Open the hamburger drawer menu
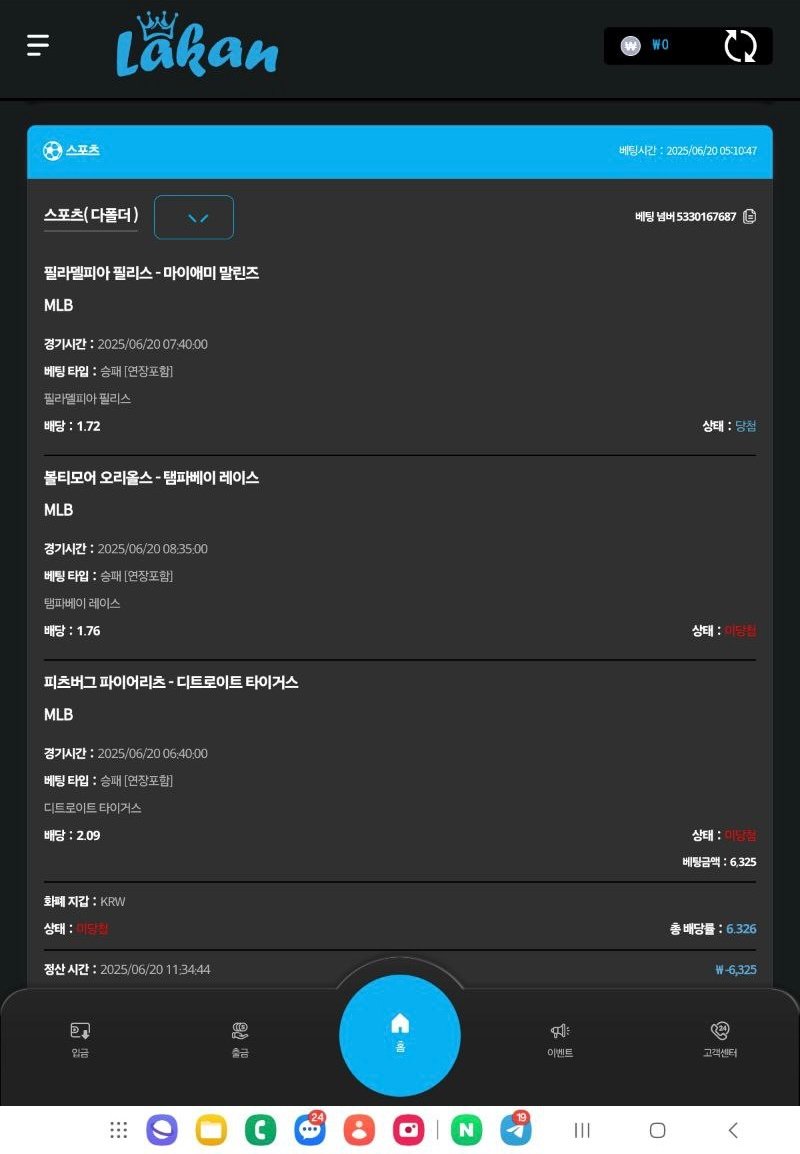This screenshot has height=1154, width=800. point(38,45)
